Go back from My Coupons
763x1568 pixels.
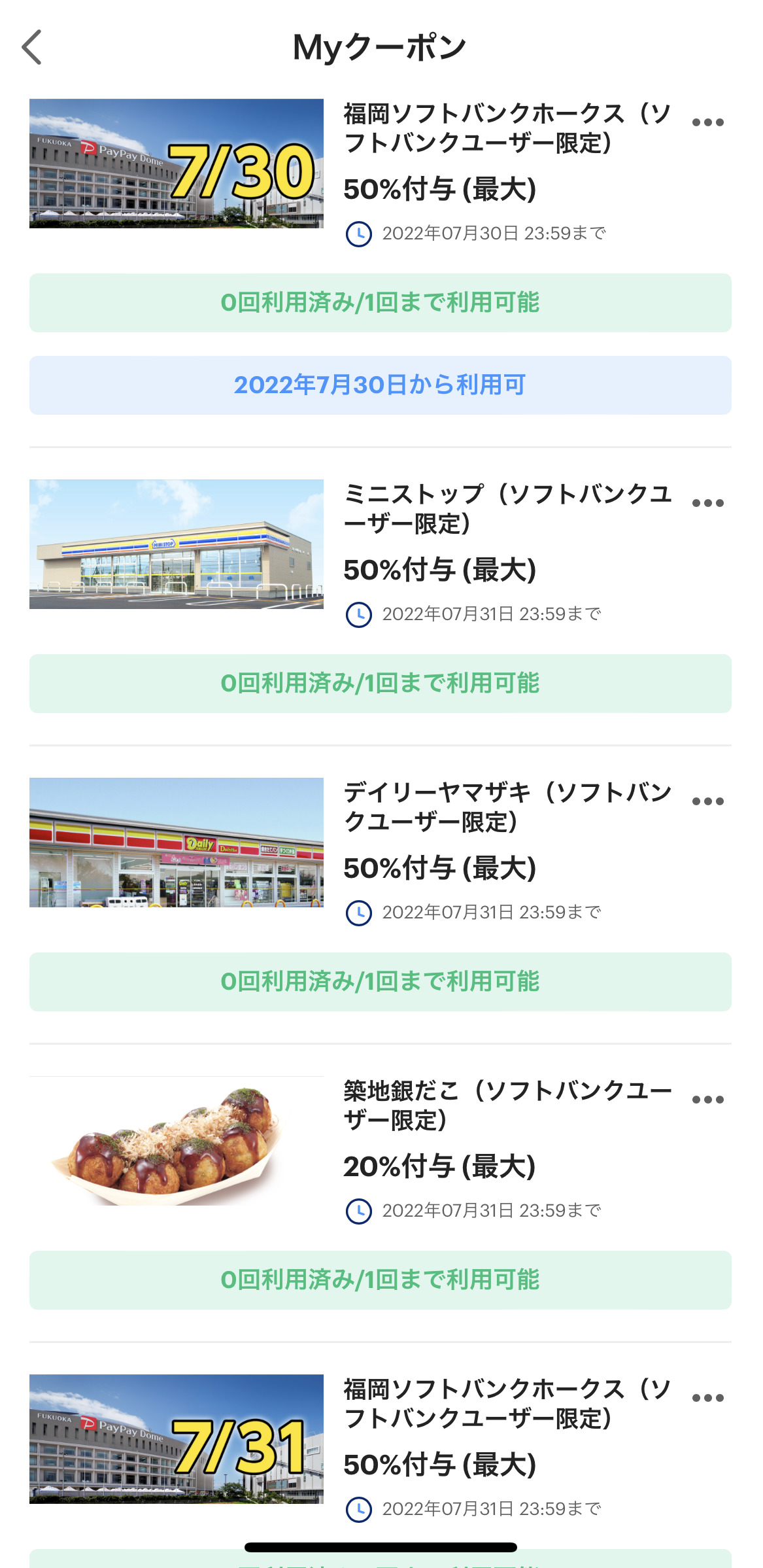point(32,47)
